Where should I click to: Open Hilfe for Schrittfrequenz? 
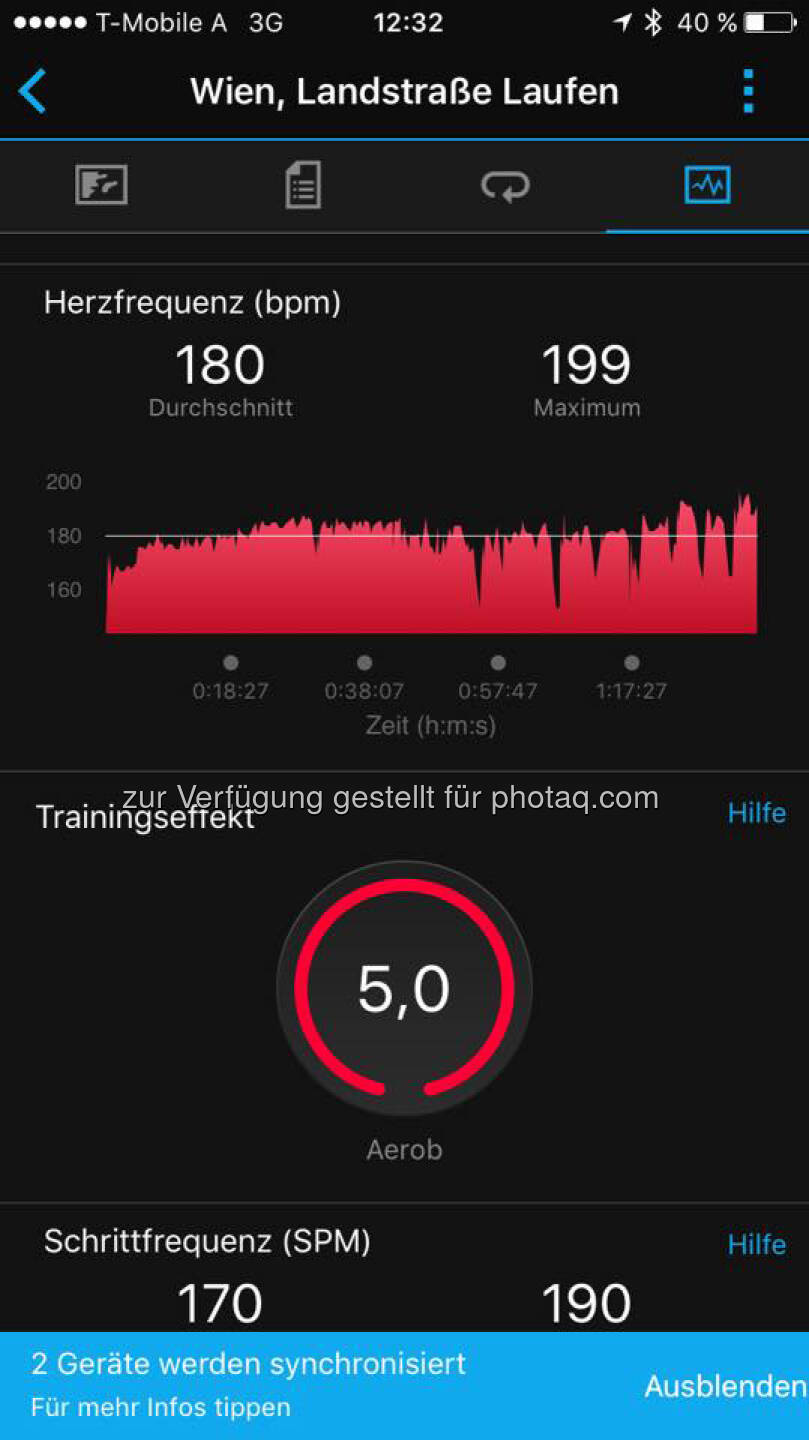pyautogui.click(x=756, y=1244)
